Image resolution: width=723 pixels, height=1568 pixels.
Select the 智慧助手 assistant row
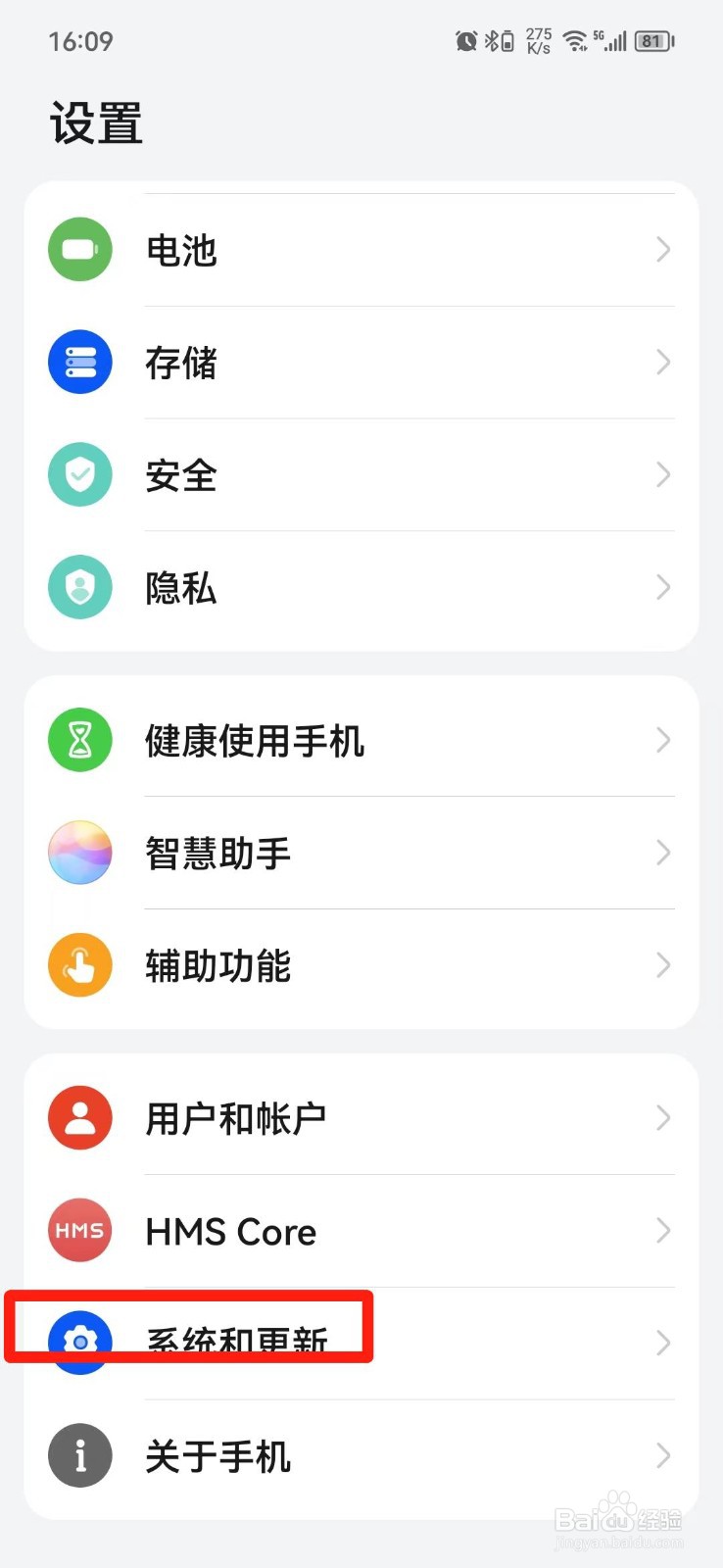coord(361,853)
